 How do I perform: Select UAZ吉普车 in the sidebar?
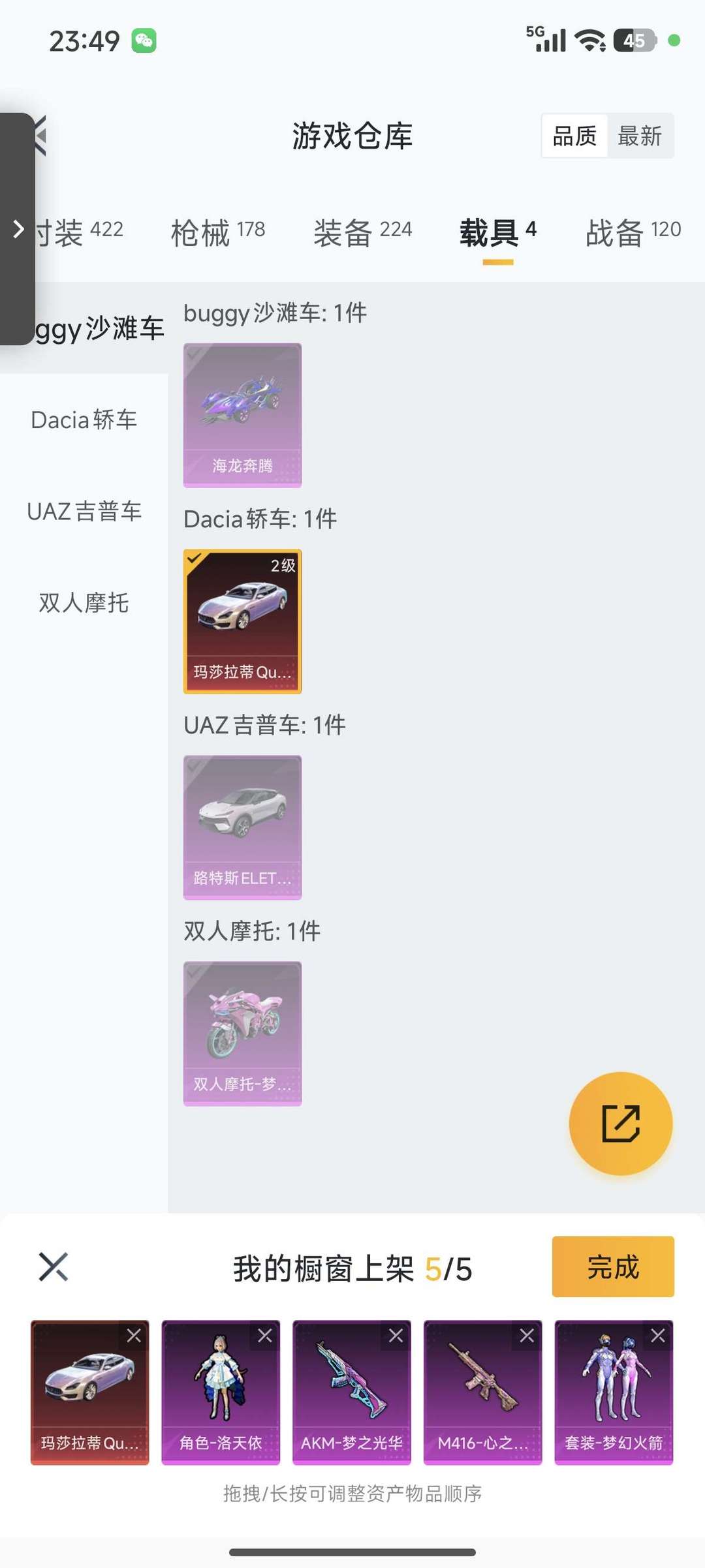[x=84, y=511]
